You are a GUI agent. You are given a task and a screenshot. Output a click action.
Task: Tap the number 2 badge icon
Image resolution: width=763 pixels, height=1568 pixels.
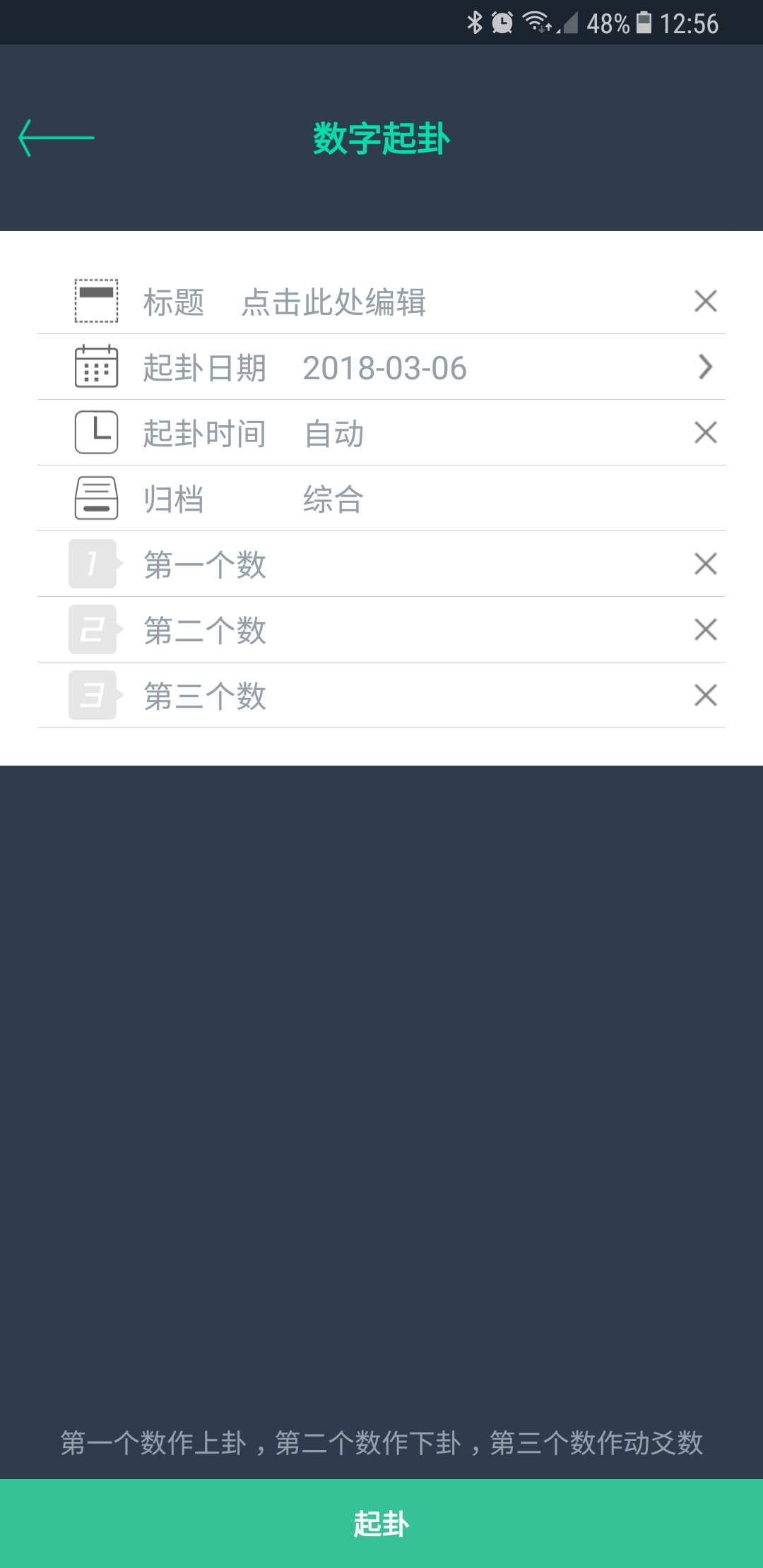pyautogui.click(x=92, y=629)
